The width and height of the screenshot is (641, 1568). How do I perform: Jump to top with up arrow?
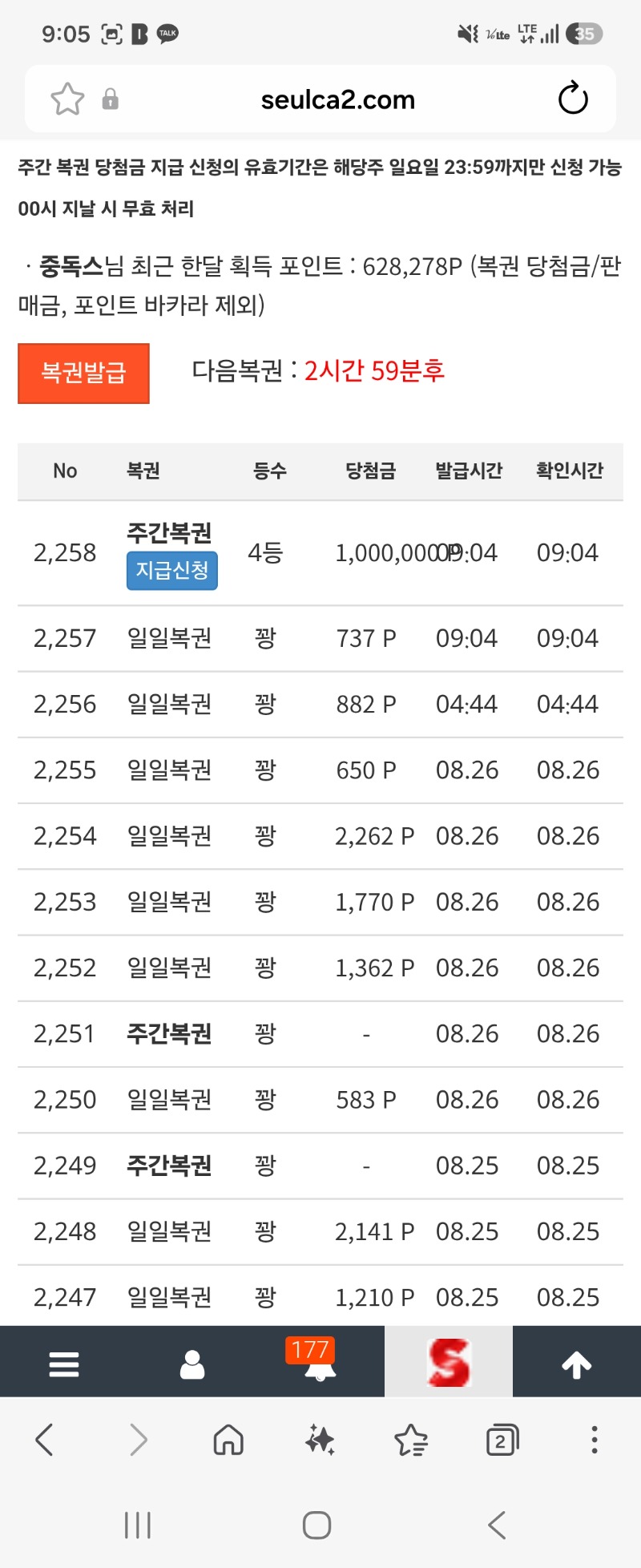[577, 1364]
